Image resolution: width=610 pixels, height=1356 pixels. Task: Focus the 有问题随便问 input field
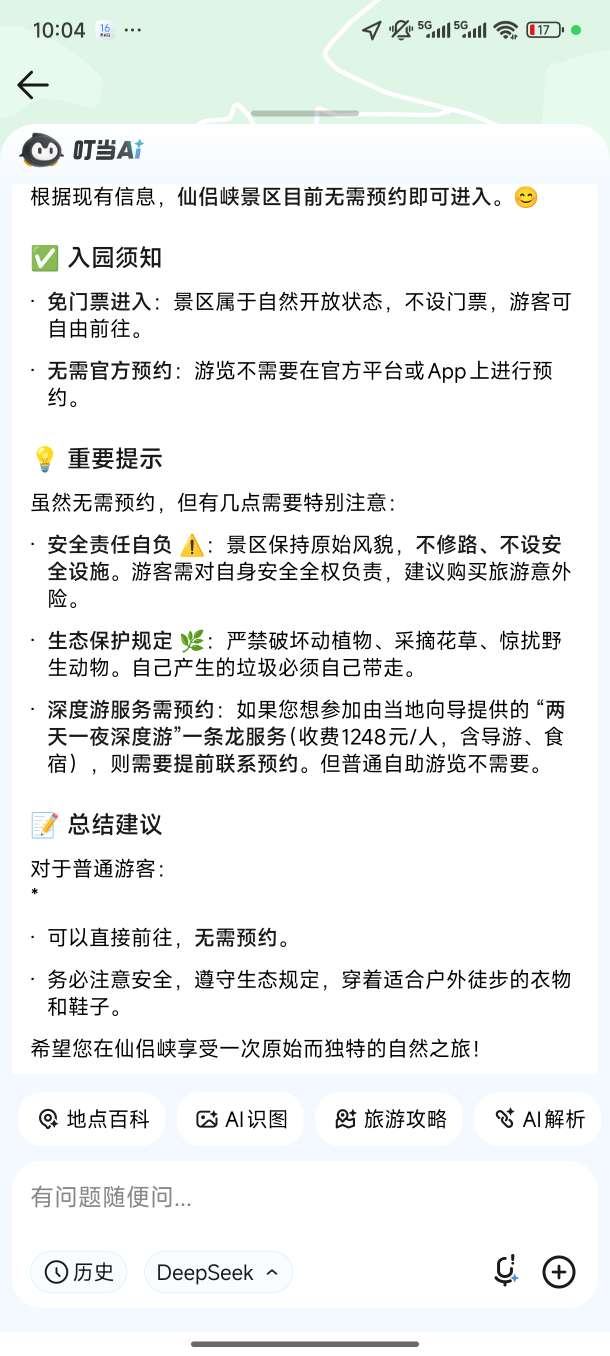pos(300,1197)
